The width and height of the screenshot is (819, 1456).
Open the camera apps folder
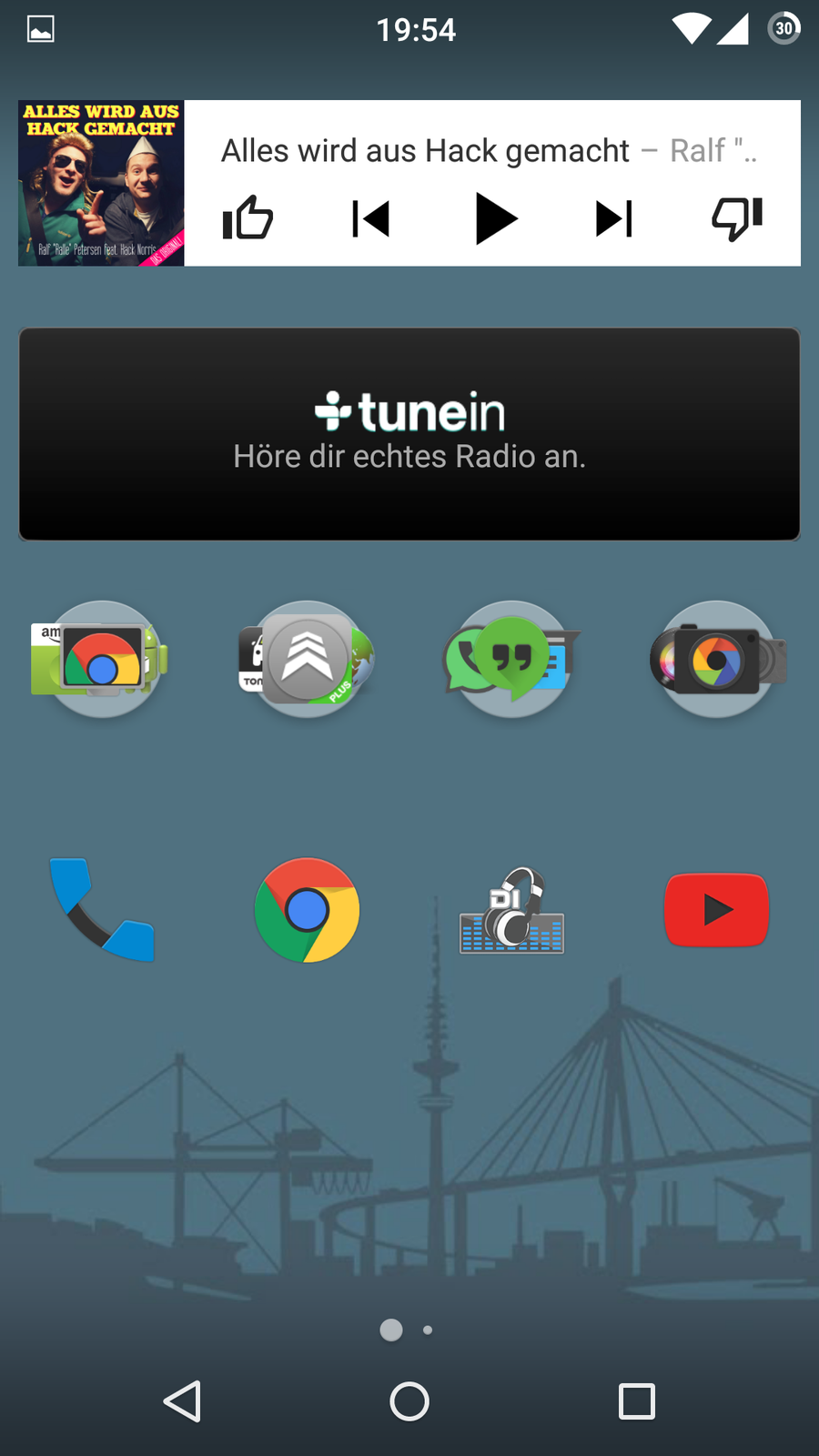(x=717, y=659)
